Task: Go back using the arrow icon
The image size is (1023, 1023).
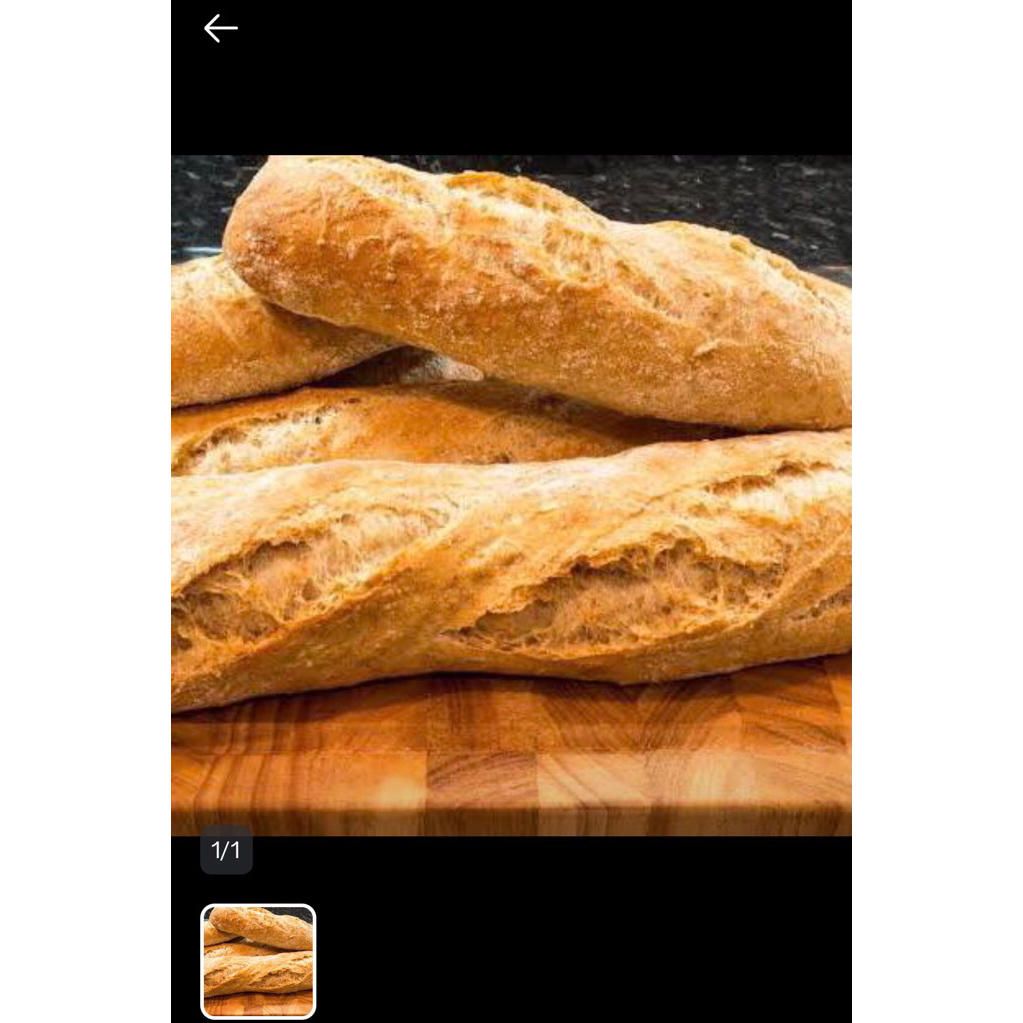Action: 220,28
